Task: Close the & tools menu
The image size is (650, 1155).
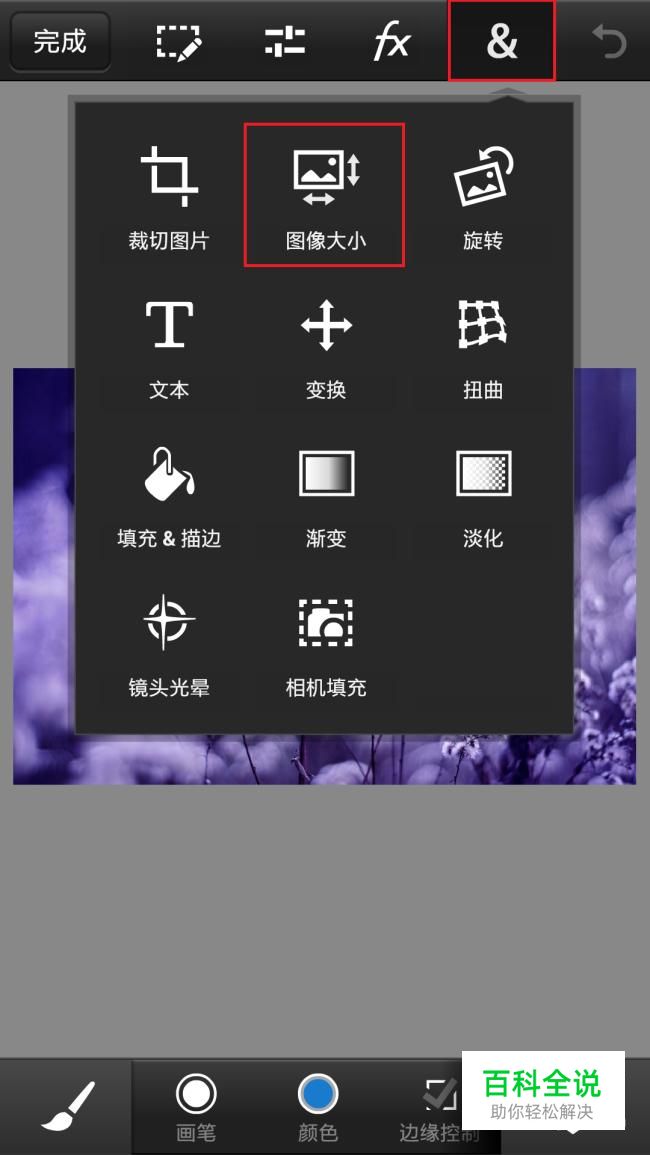Action: pos(501,41)
